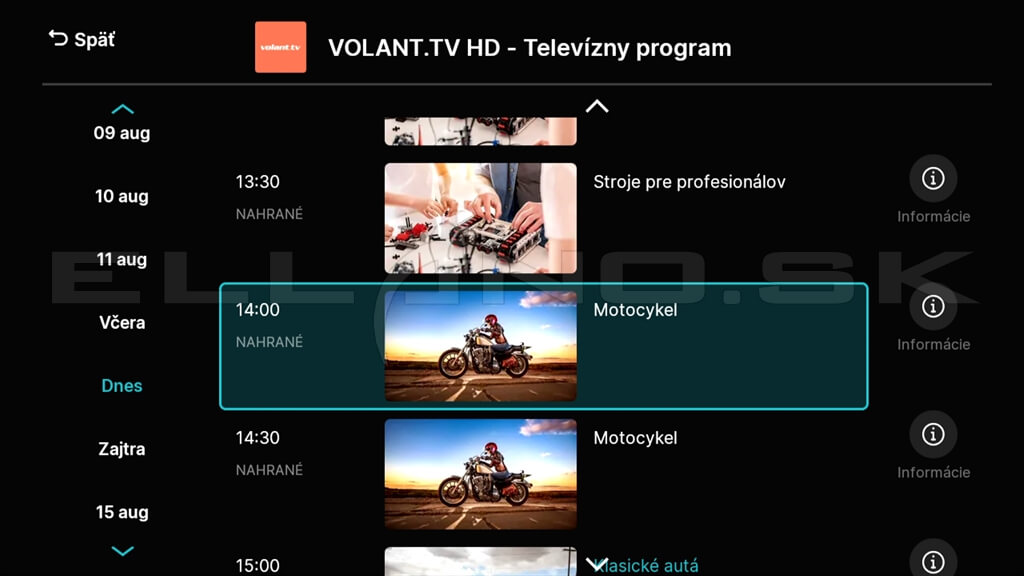Select 10 aug in the date list

122,196
